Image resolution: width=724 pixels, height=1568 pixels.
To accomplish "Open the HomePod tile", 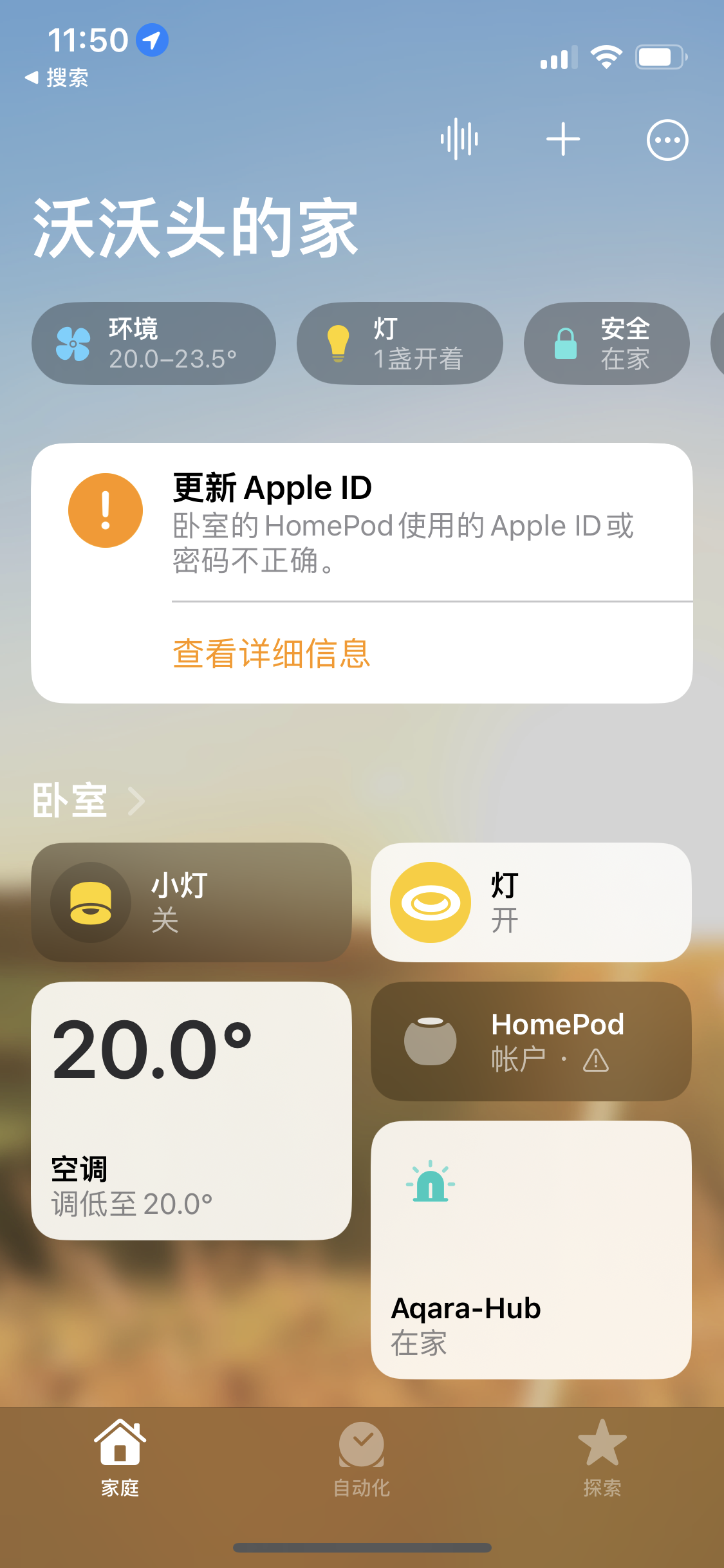I will coord(531,1041).
